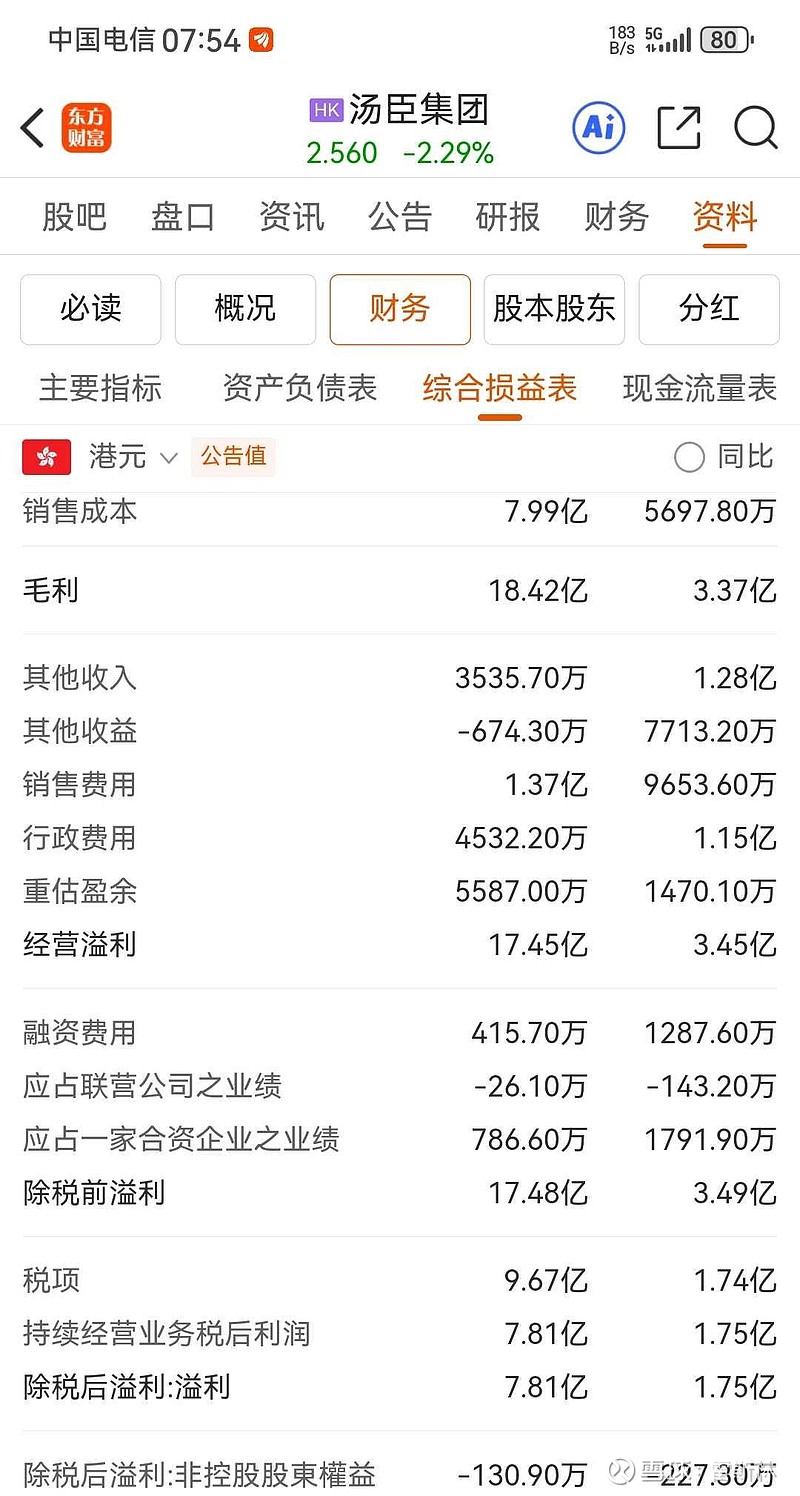Check the battery level indicator

[x=725, y=39]
